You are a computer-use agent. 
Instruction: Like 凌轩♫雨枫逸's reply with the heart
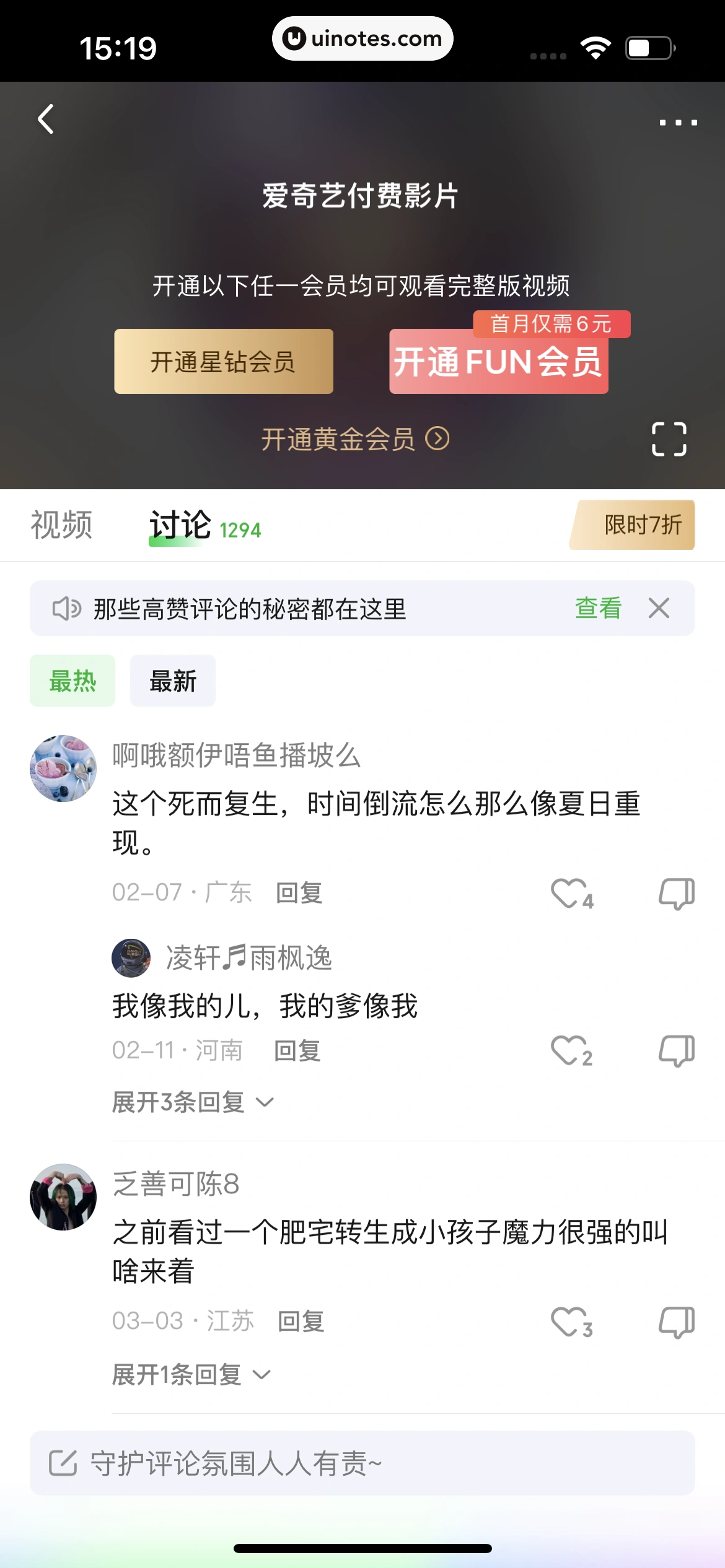click(570, 1050)
